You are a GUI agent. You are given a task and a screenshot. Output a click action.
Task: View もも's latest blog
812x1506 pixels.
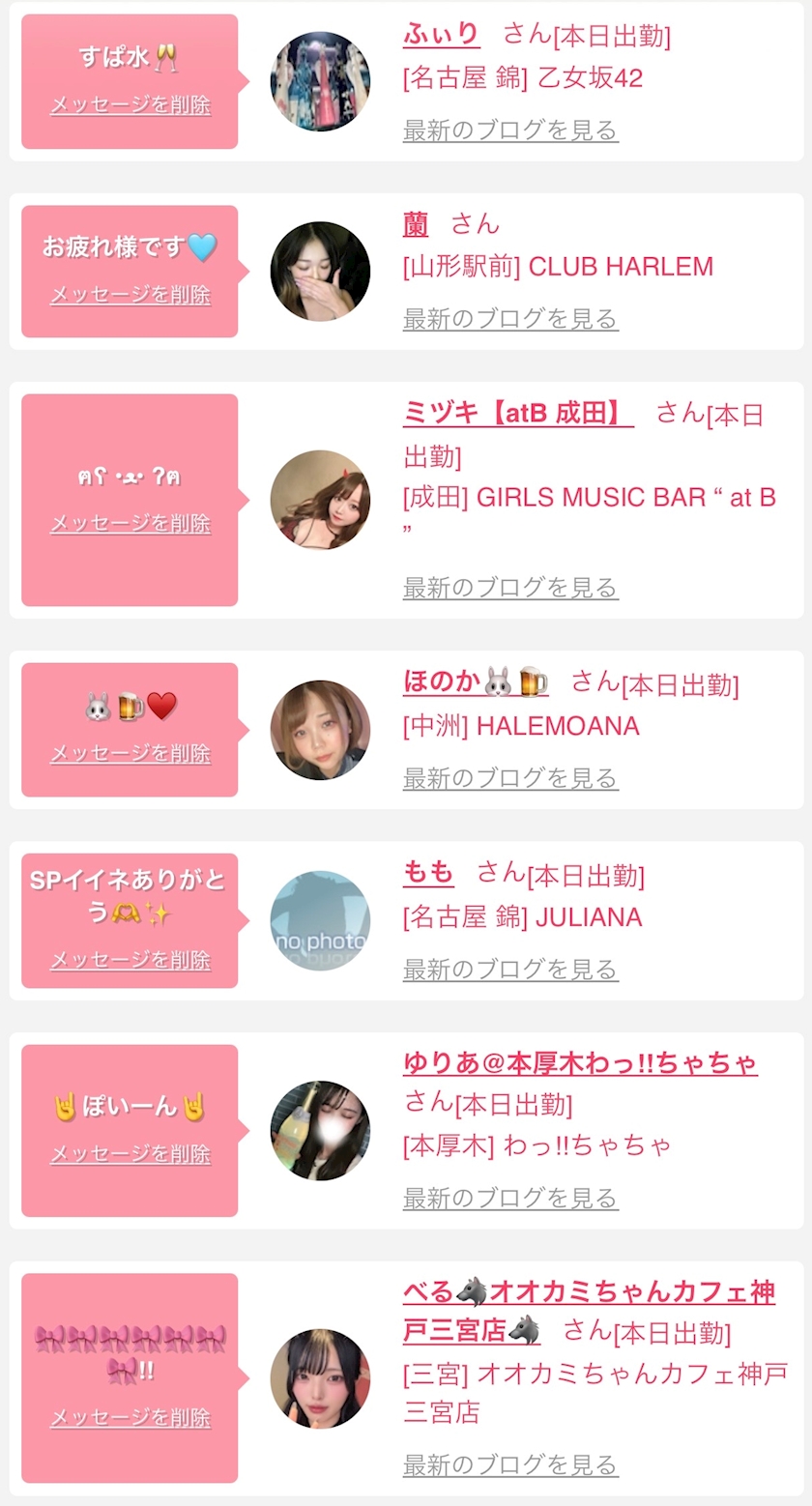tap(509, 970)
